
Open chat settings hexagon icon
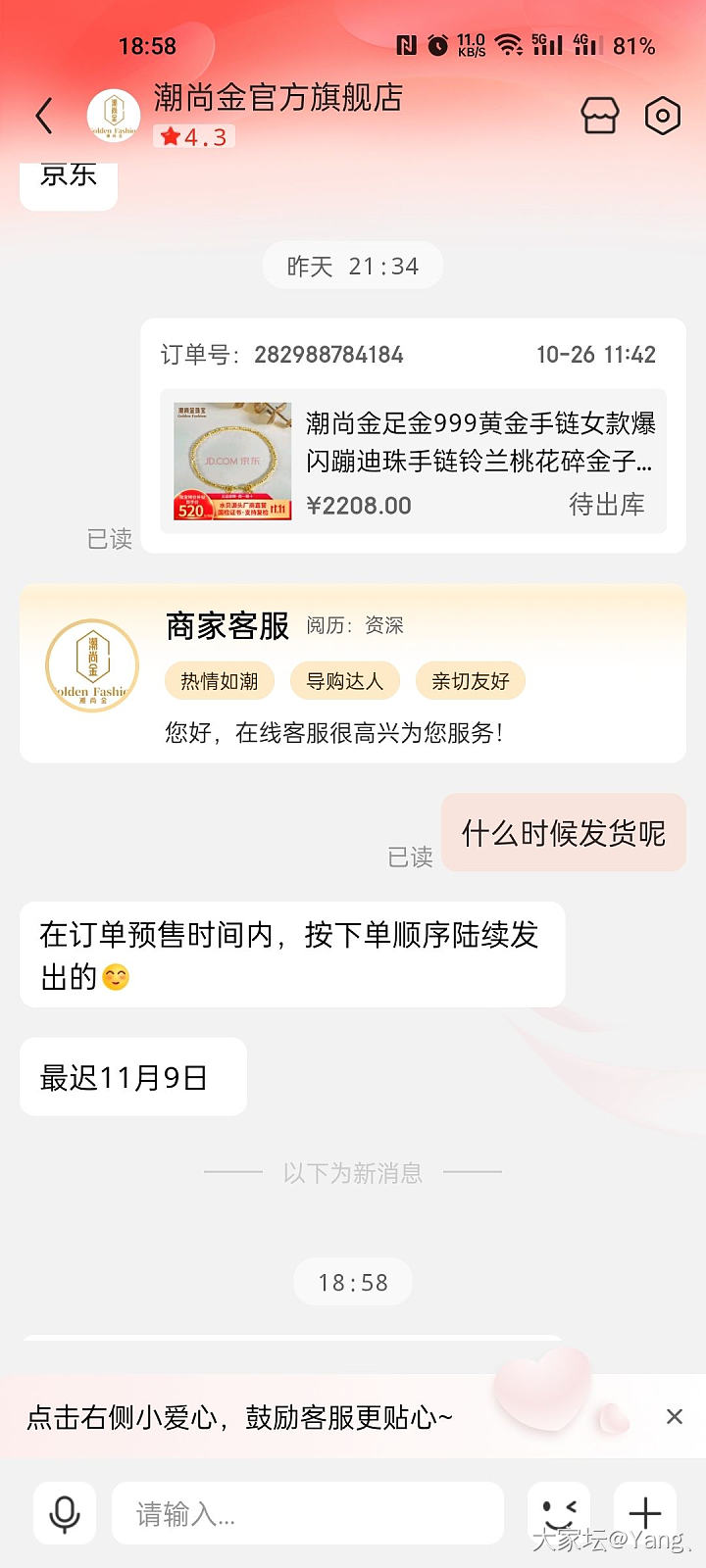[663, 116]
